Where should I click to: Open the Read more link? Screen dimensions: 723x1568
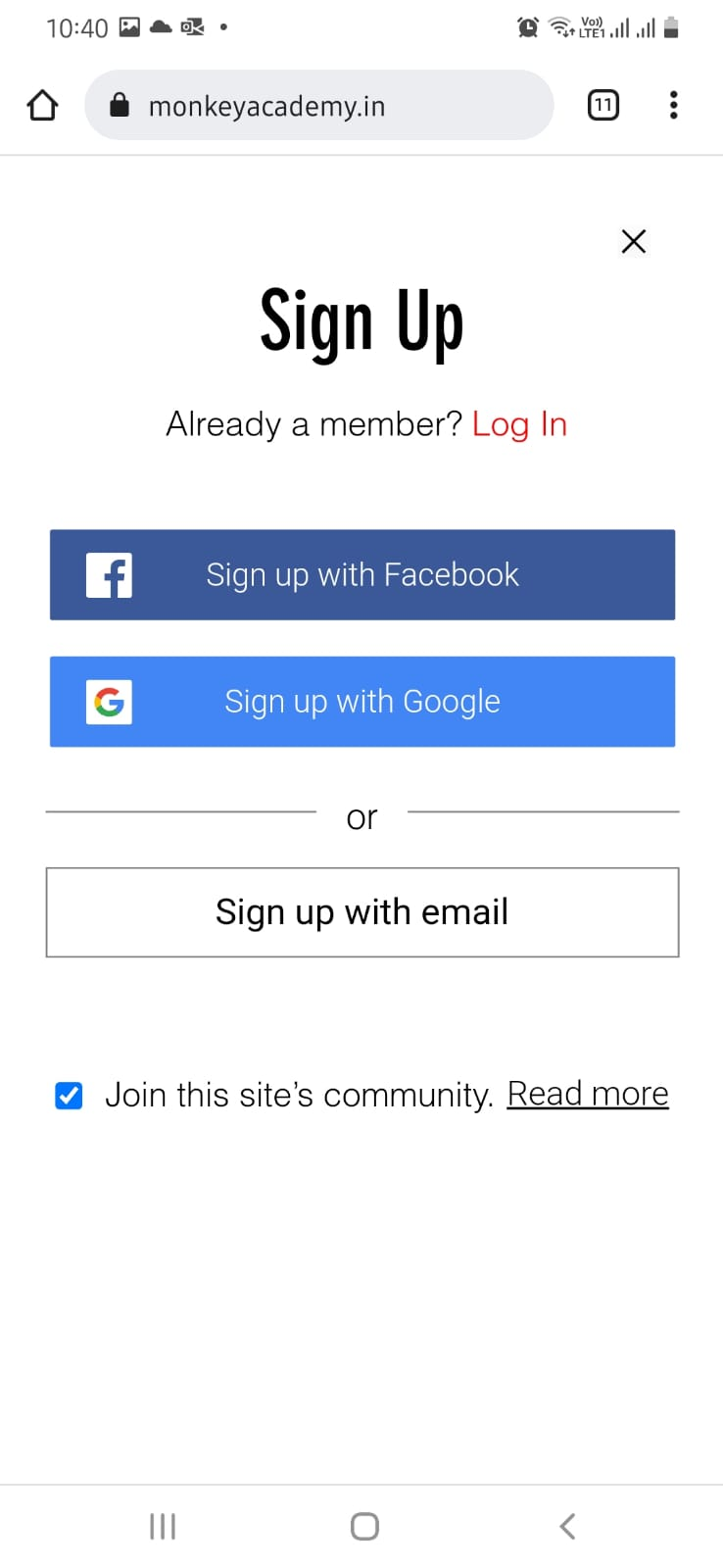(588, 1094)
